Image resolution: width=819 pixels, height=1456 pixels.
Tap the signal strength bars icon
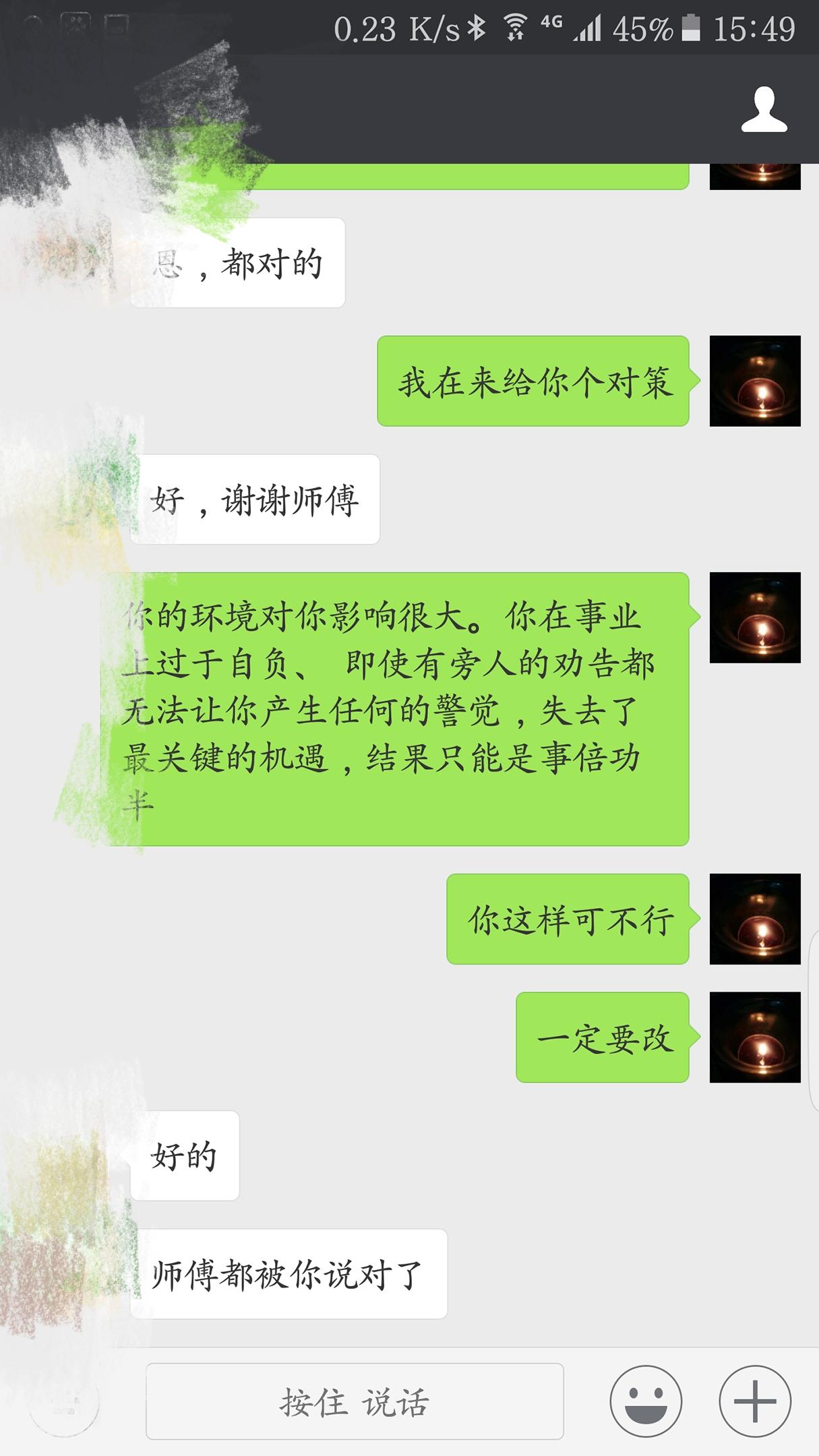point(588,27)
